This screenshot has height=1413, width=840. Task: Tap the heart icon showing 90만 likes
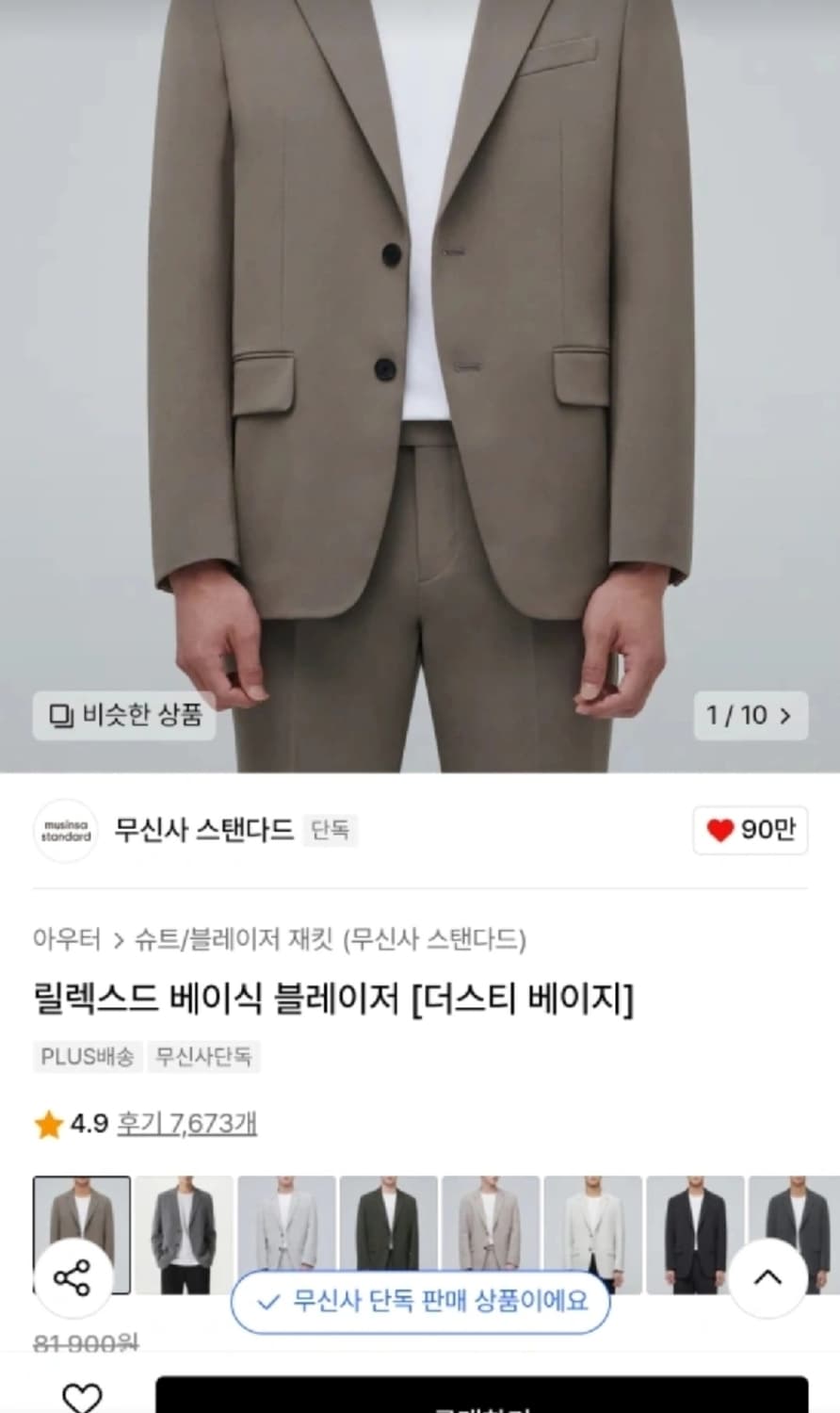tap(749, 830)
